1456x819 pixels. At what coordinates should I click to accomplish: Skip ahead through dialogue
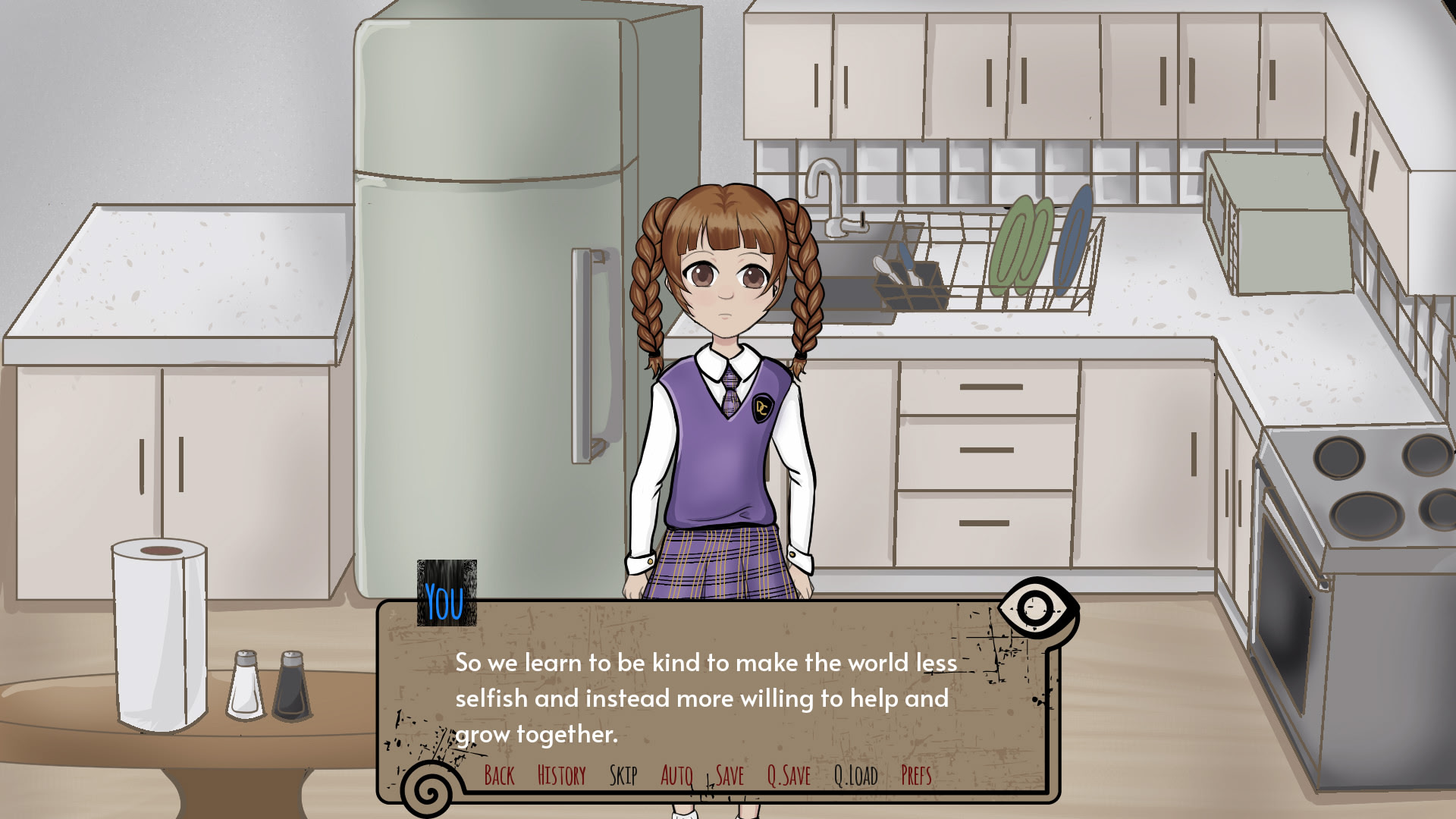tap(623, 775)
